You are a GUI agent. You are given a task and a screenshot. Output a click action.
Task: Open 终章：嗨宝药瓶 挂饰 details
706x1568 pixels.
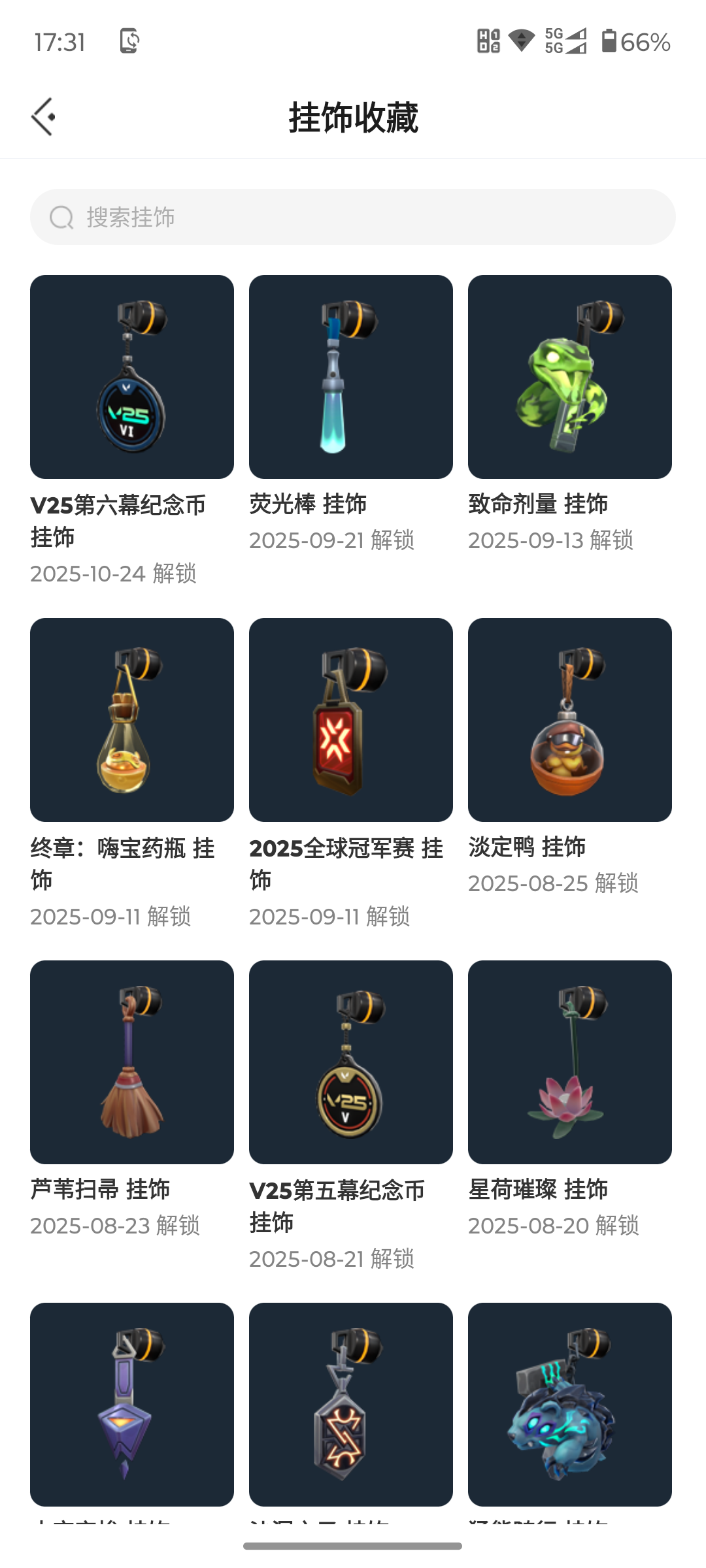tap(132, 719)
